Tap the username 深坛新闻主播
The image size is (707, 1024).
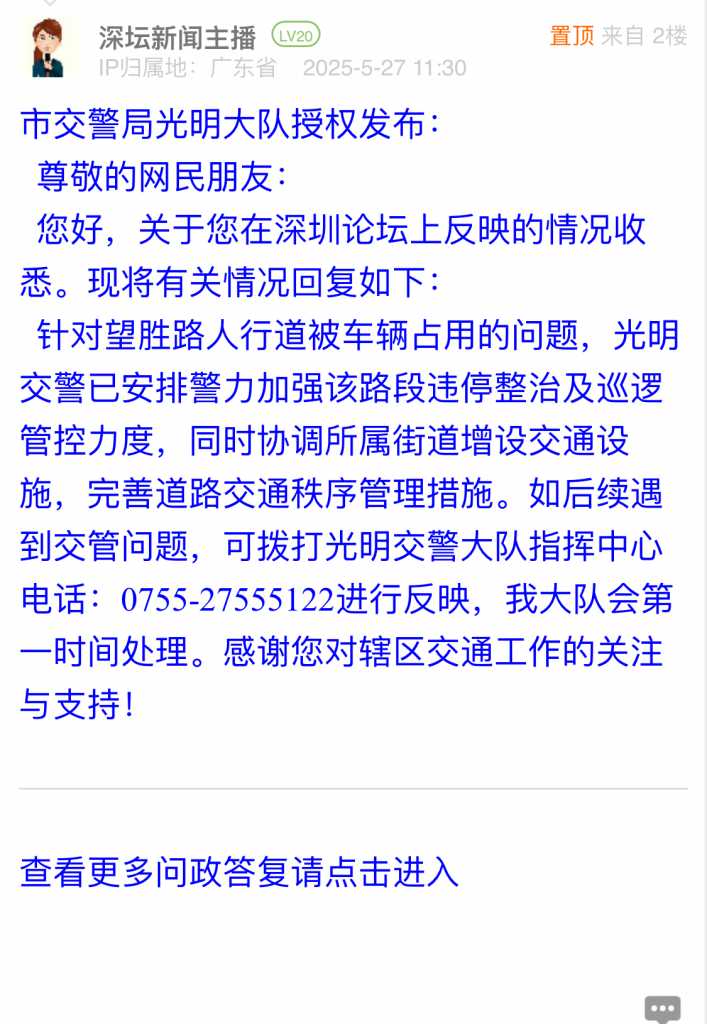coord(177,37)
